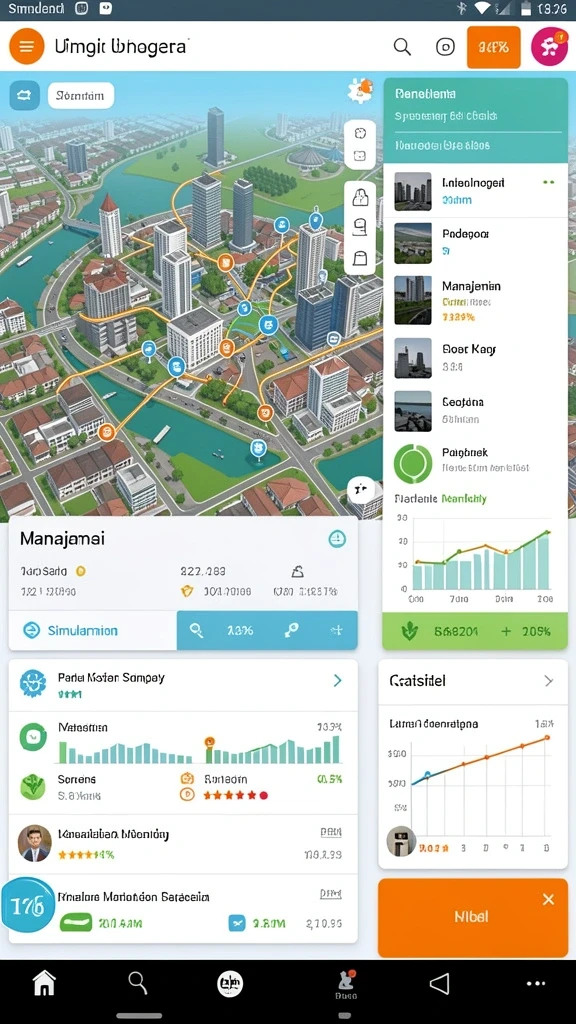Tap the magnifier in the blue Simulamion toolbar

pyautogui.click(x=196, y=630)
